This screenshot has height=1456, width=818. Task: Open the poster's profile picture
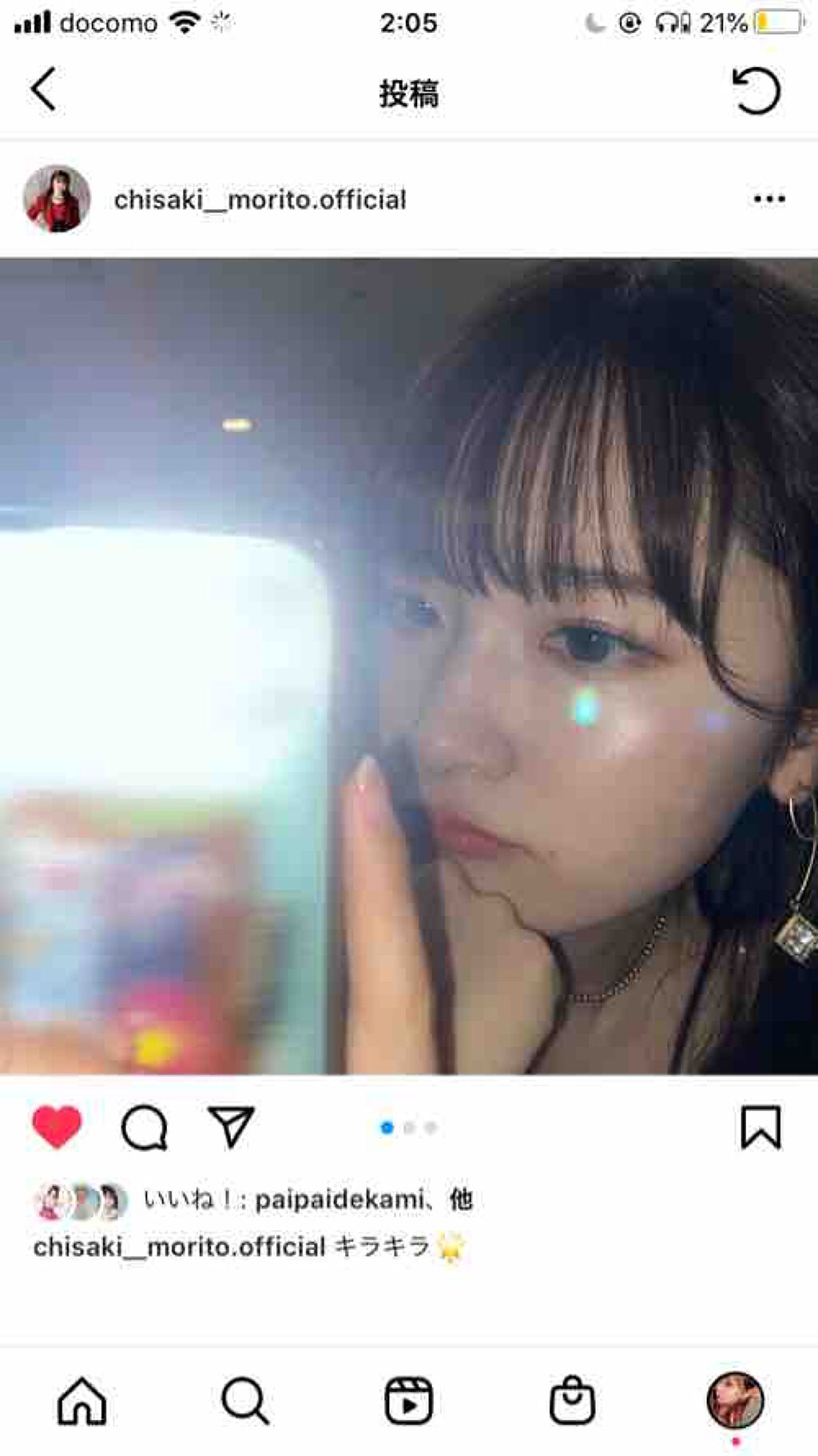pyautogui.click(x=57, y=199)
